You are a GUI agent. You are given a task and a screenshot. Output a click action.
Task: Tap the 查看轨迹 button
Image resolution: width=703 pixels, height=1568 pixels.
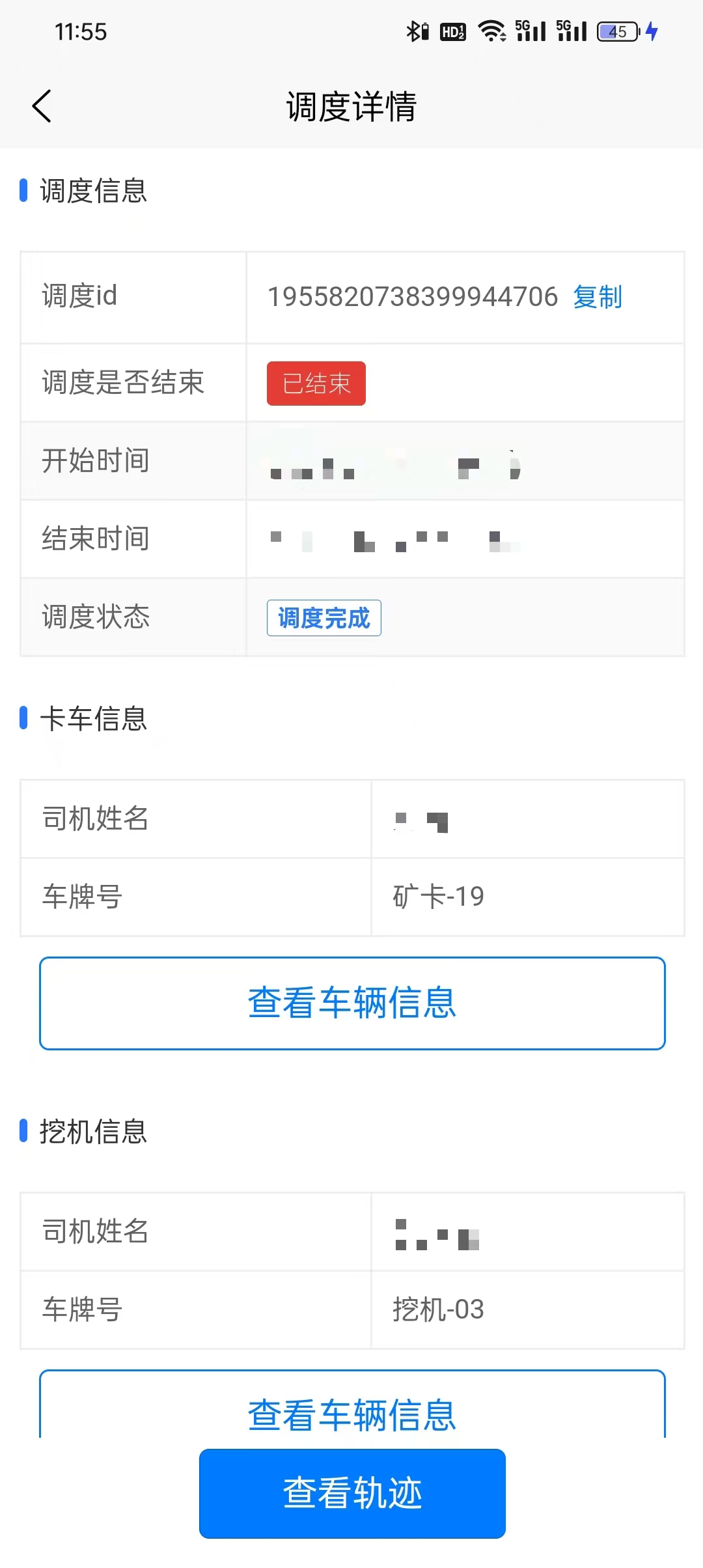point(352,1492)
